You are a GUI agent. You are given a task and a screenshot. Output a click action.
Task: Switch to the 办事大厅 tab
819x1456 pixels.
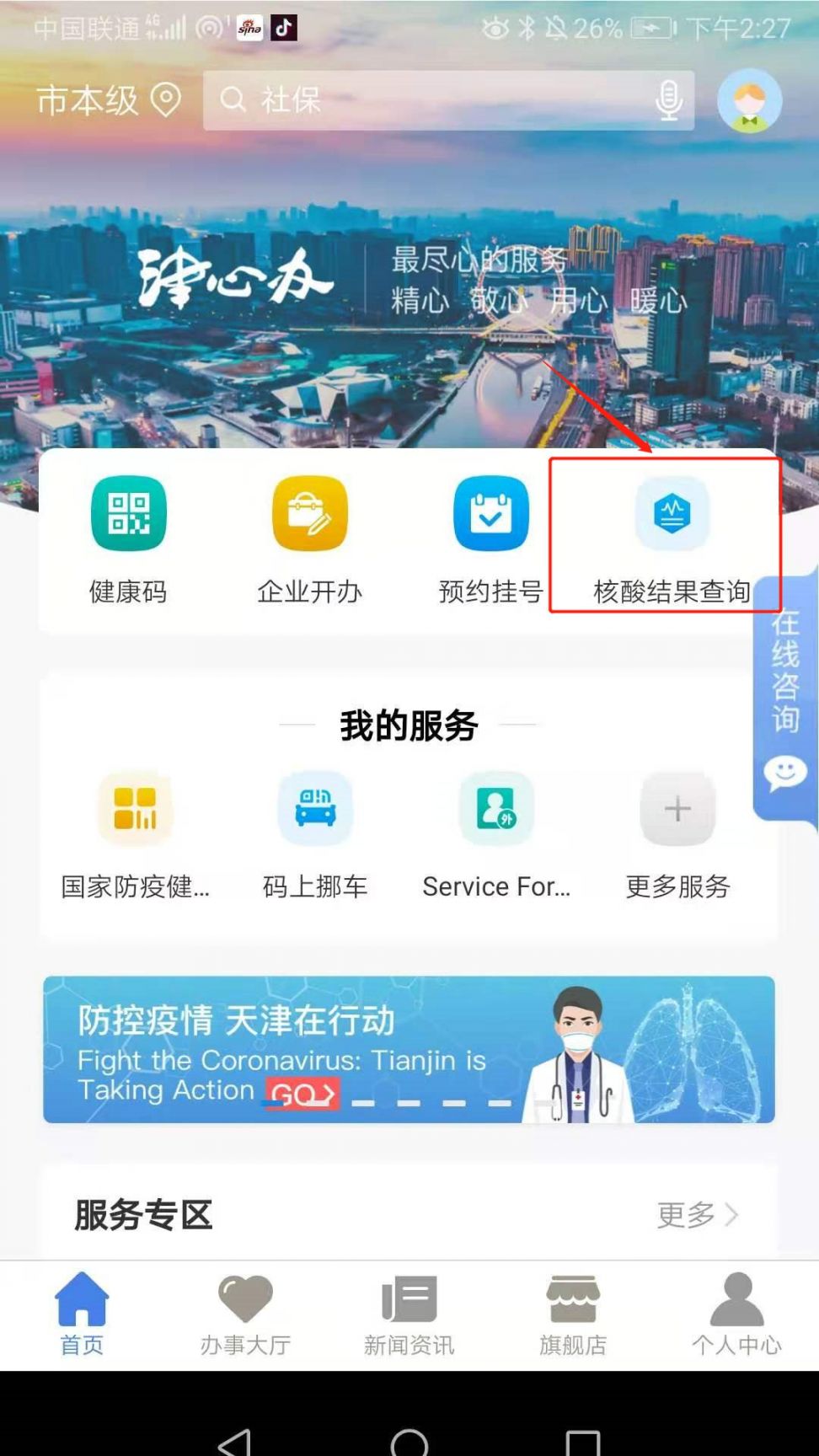point(244,1314)
